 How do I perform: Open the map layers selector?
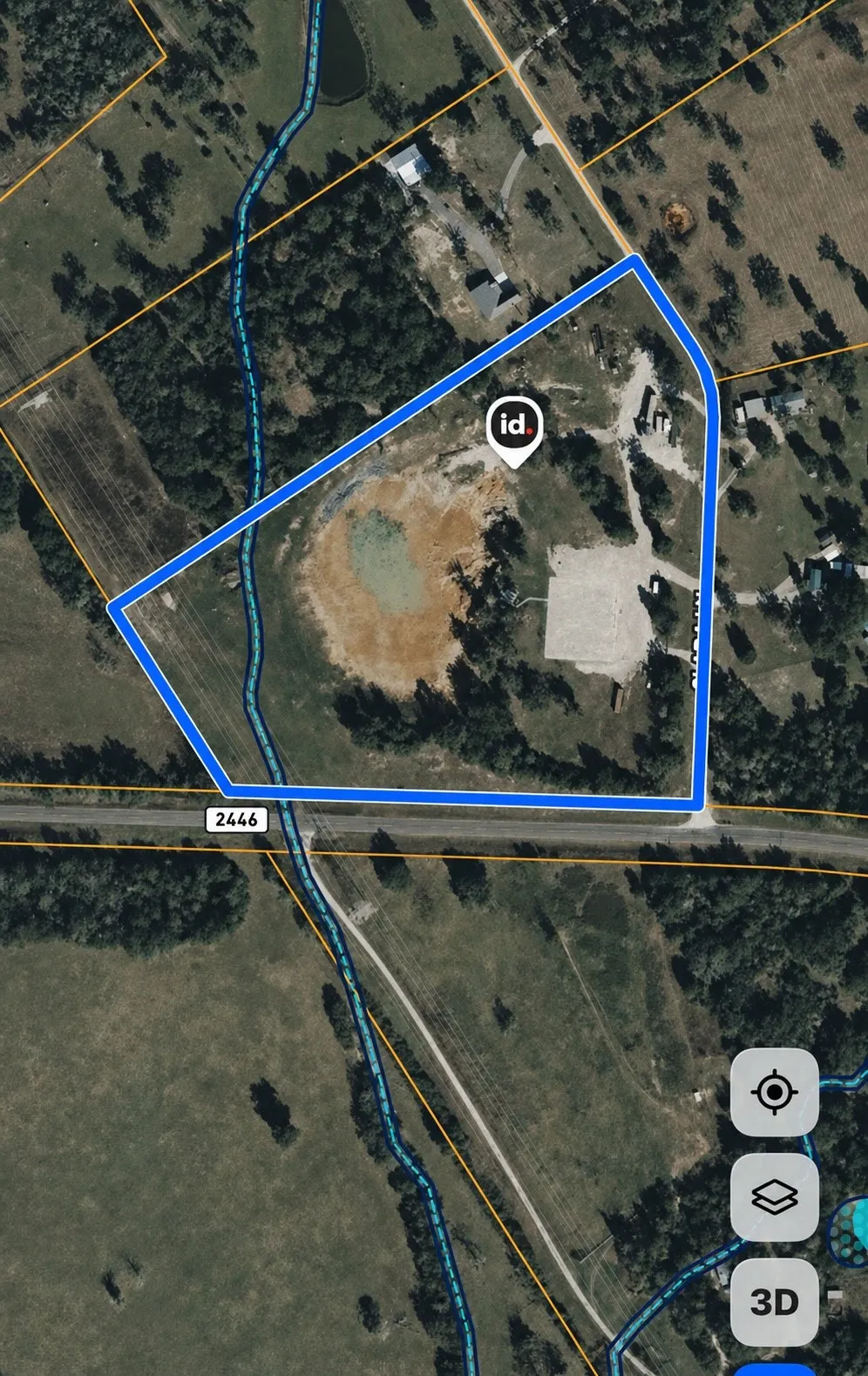[x=774, y=1197]
